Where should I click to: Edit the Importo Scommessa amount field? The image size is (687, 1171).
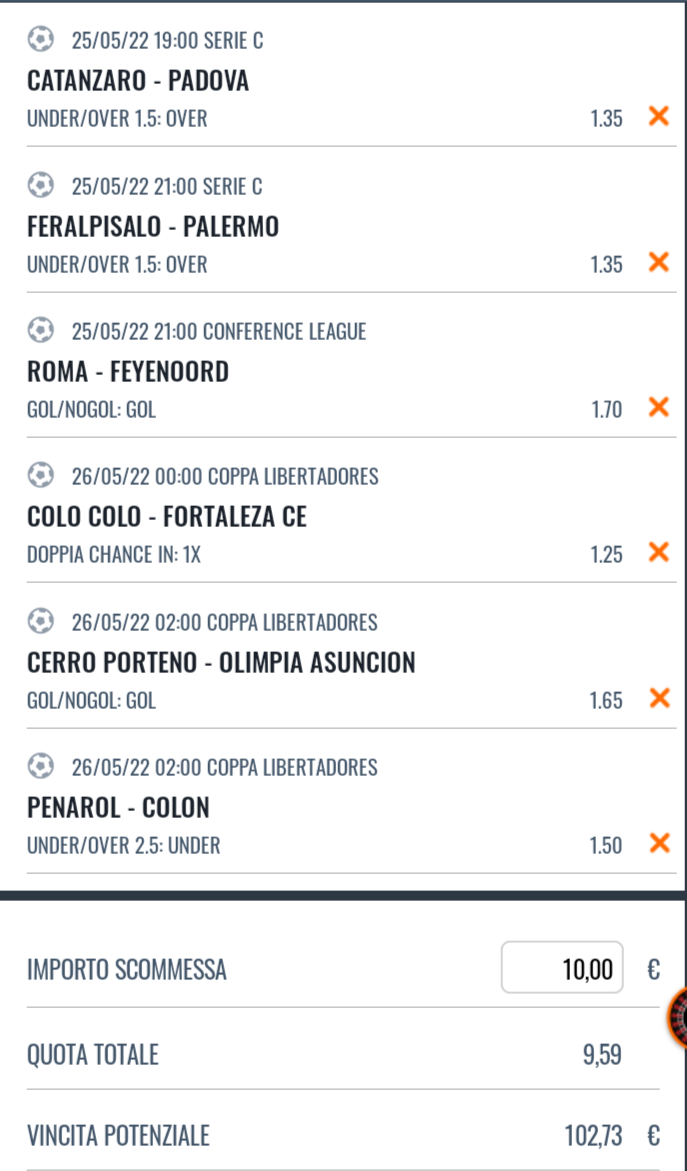pos(562,968)
